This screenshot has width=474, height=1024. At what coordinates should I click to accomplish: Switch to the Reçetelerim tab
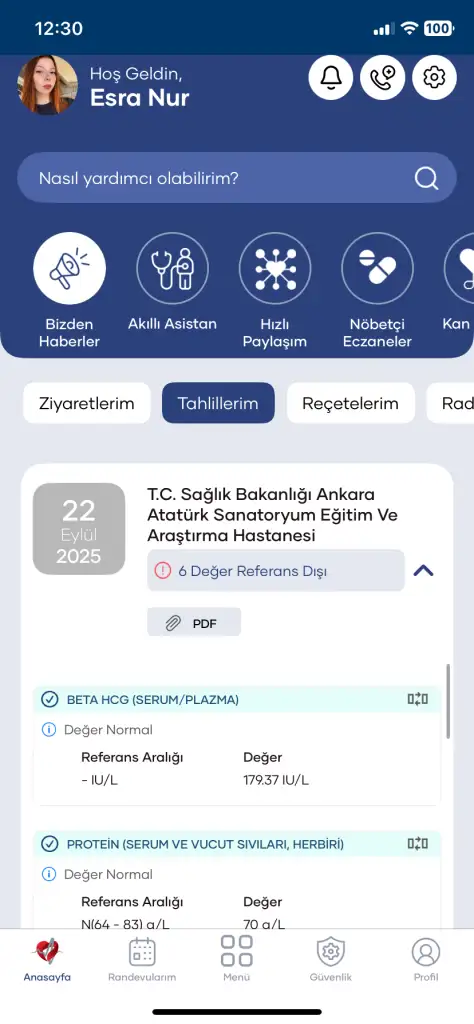[351, 403]
